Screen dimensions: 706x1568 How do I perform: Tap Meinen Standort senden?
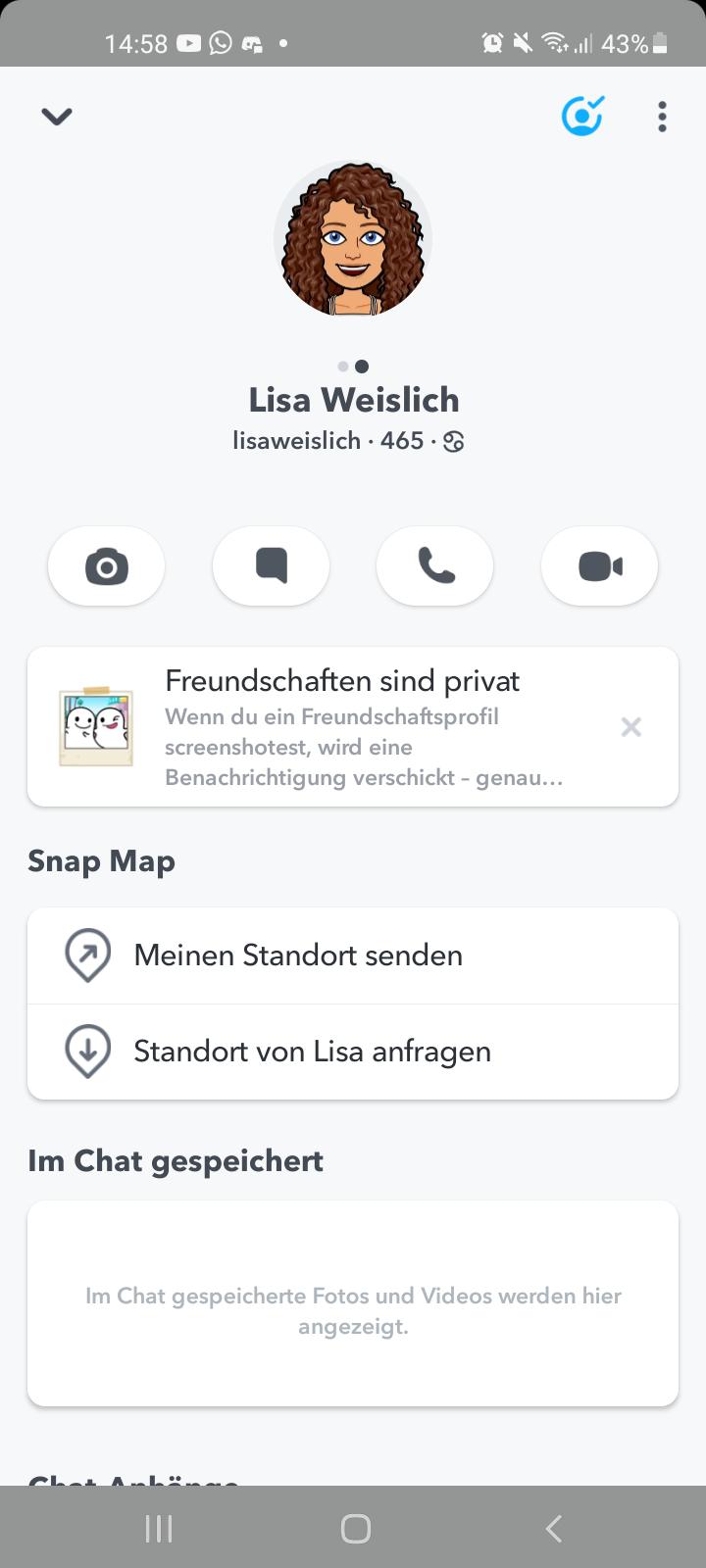click(297, 955)
